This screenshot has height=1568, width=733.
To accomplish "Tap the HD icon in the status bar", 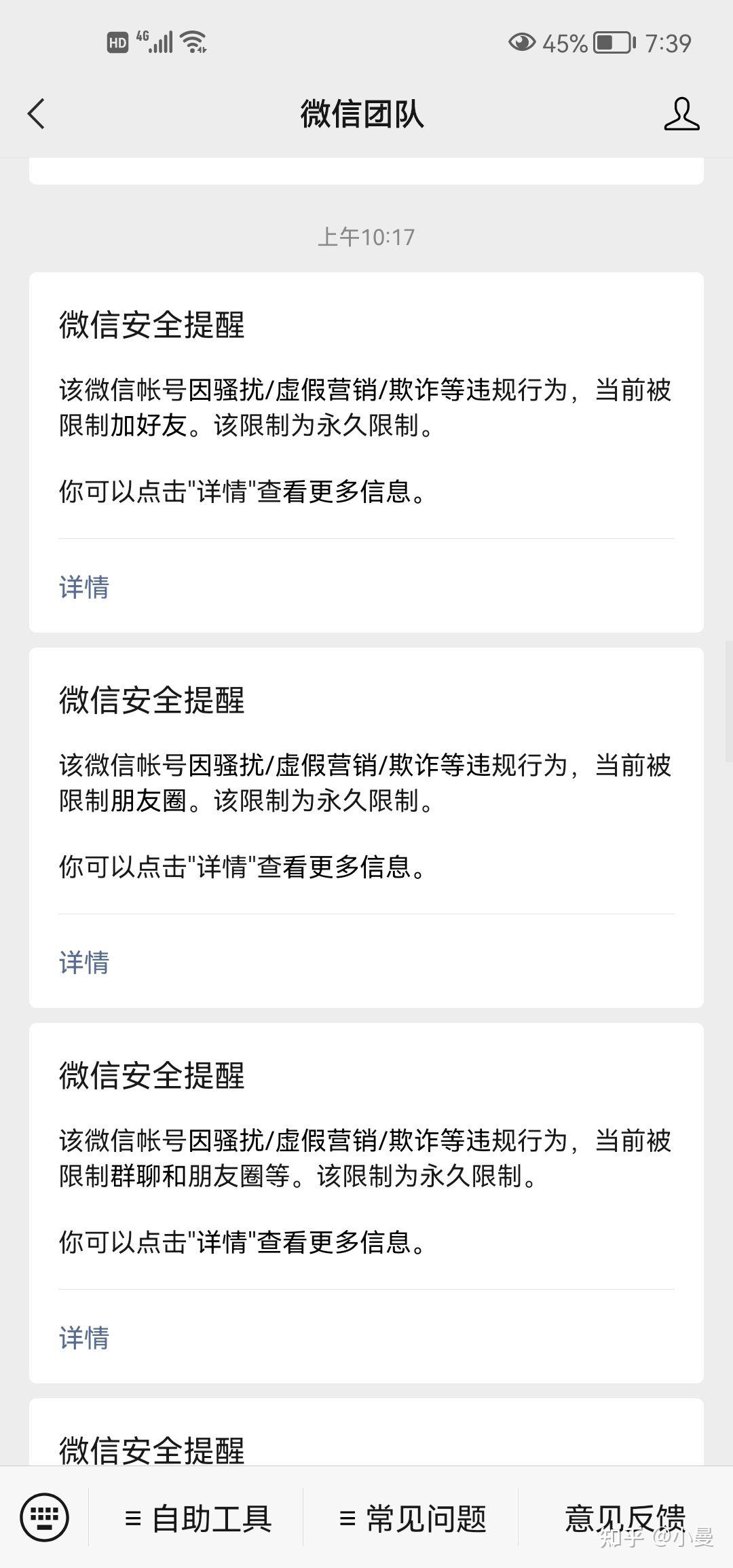I will click(117, 42).
